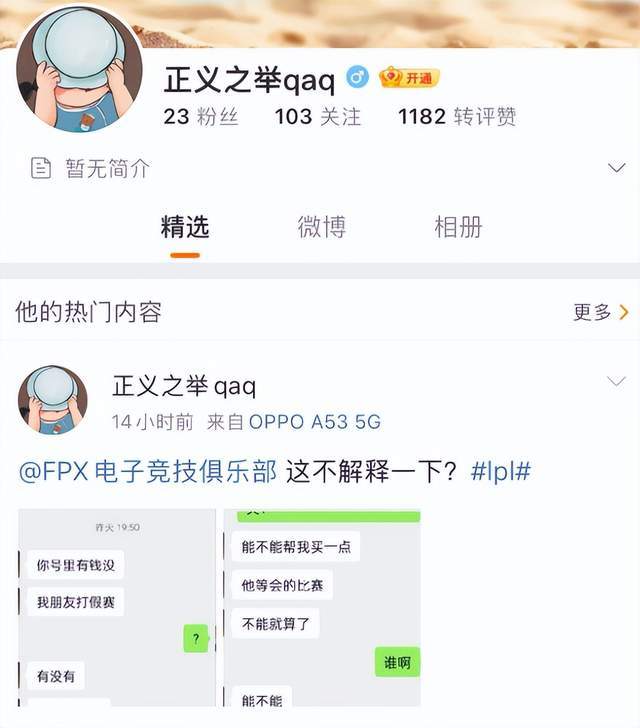View the 103 关注 following list

point(318,116)
